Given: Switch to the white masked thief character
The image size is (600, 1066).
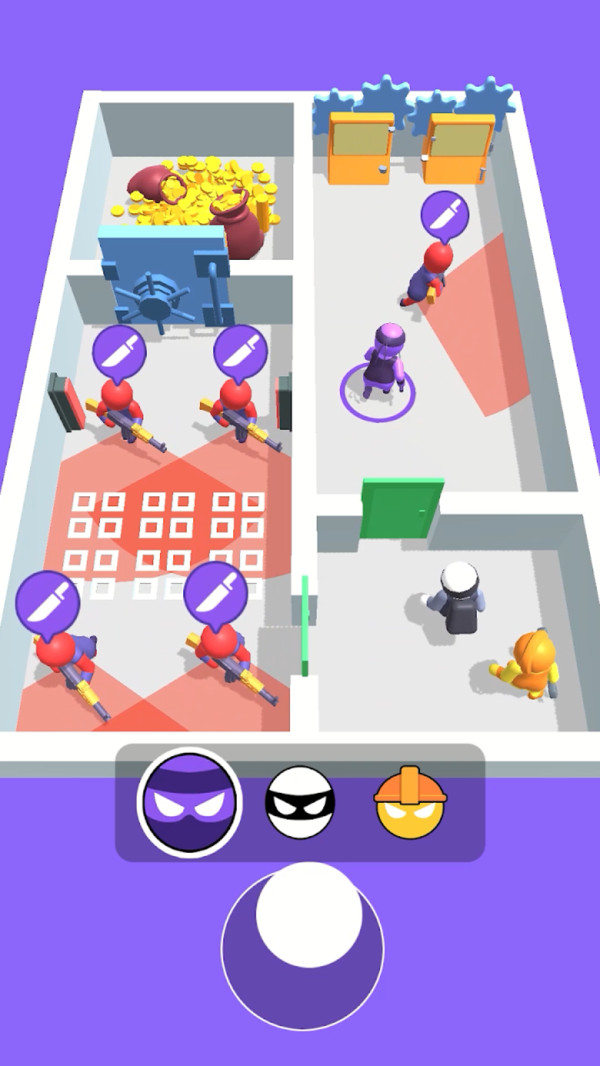Looking at the screenshot, I should pyautogui.click(x=300, y=802).
